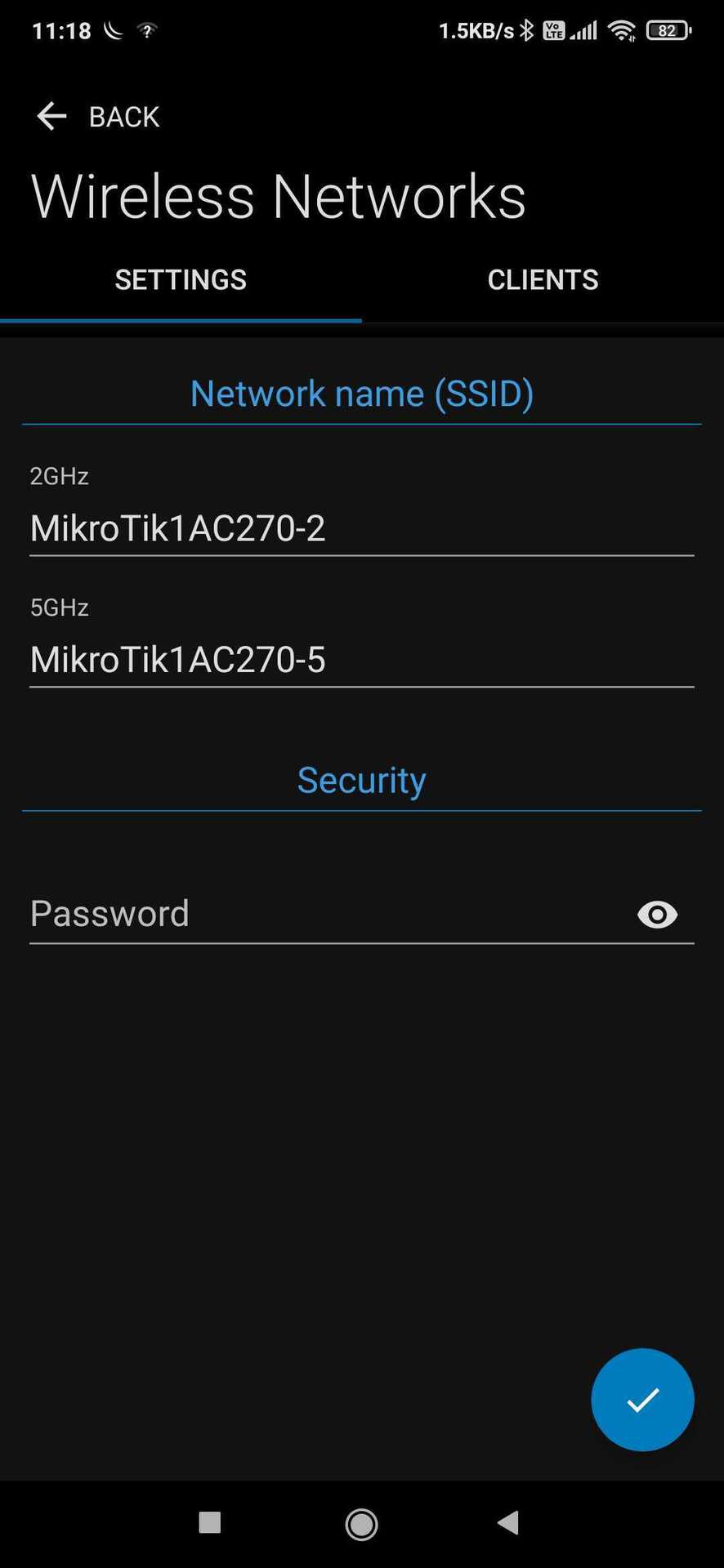
Task: Go to the home screen
Action: tap(361, 1524)
